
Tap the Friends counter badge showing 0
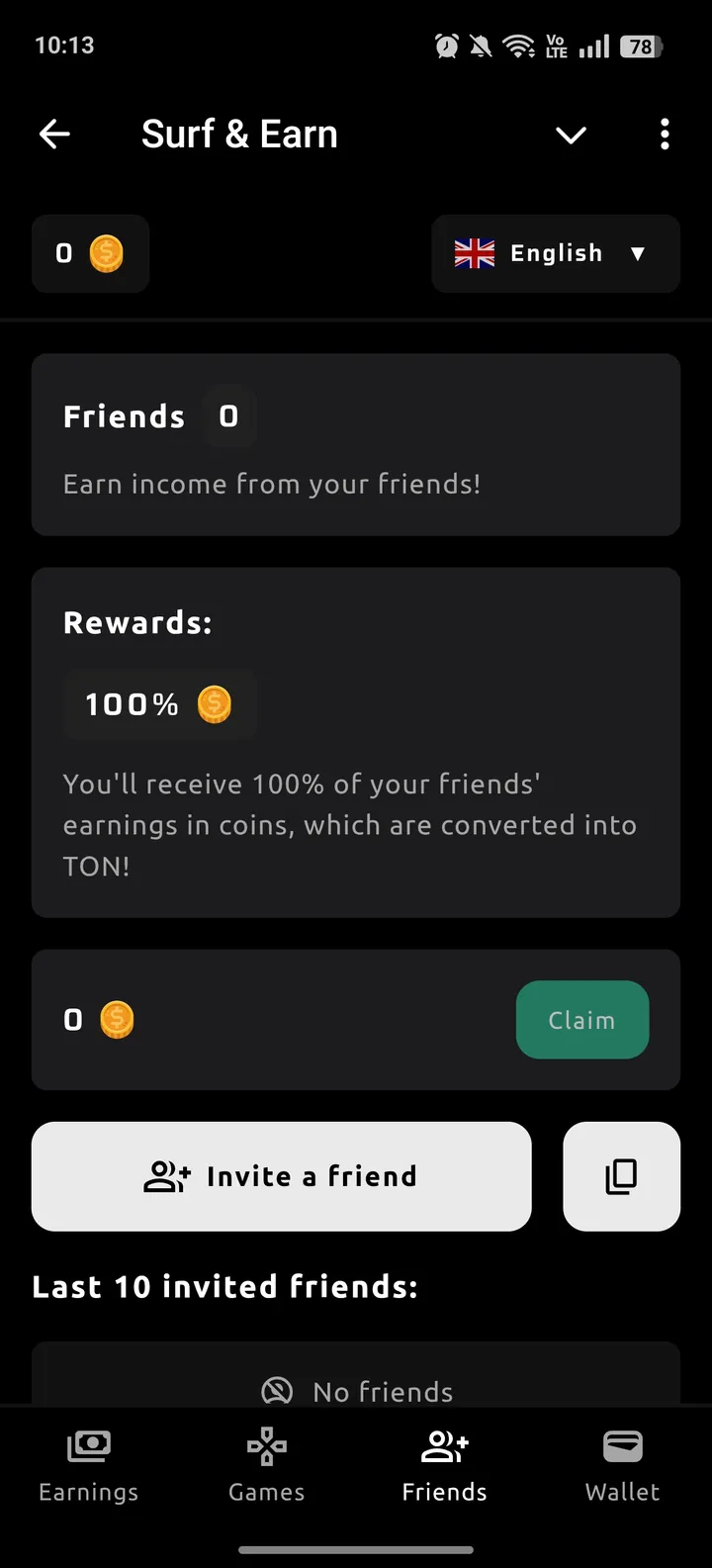point(228,415)
